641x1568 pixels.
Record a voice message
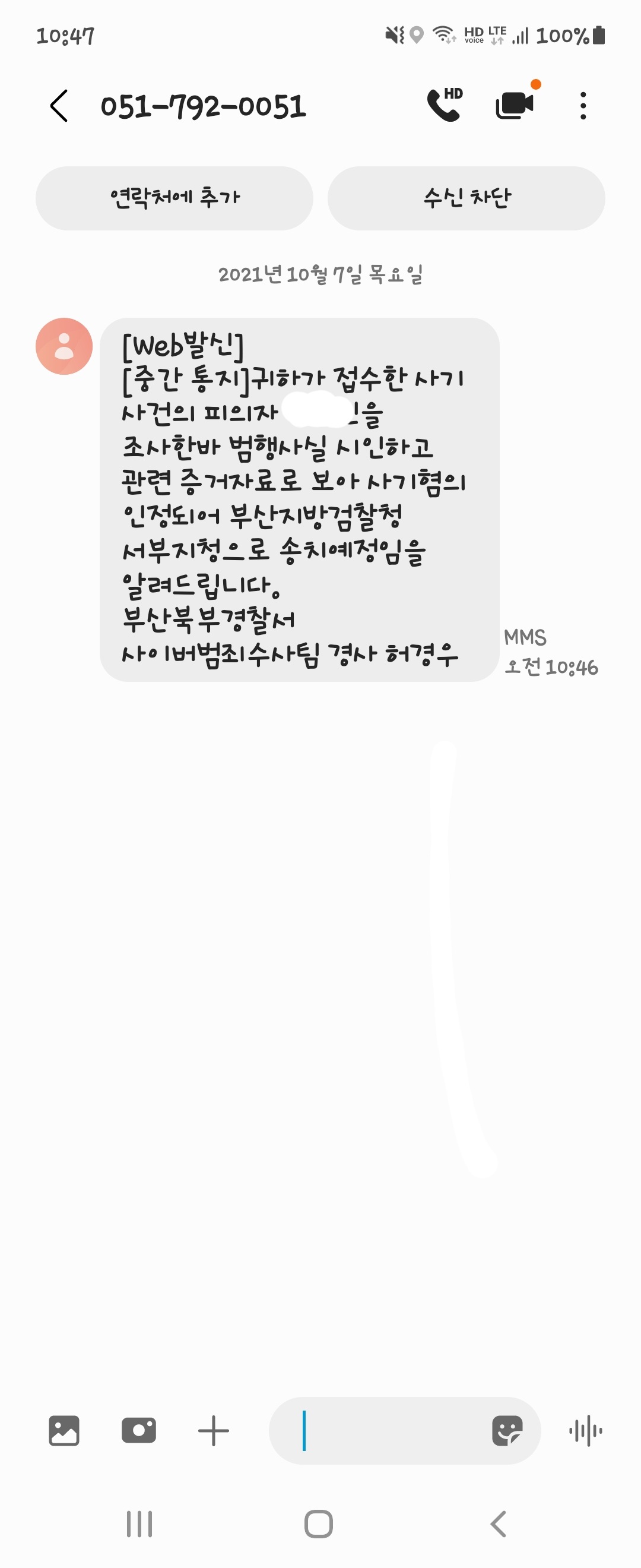(585, 1430)
